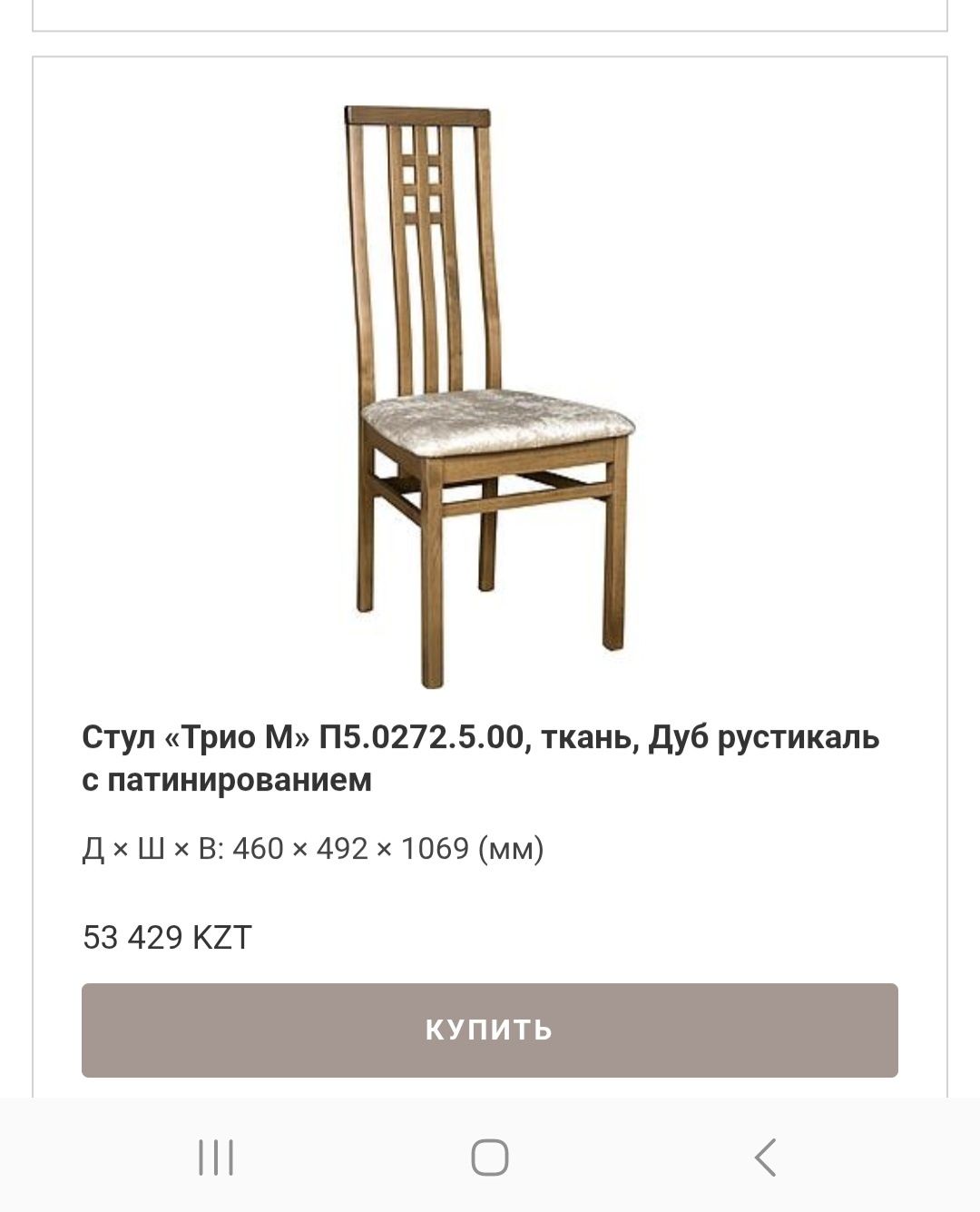Go to the home screen
This screenshot has width=980, height=1212.
click(x=489, y=1158)
